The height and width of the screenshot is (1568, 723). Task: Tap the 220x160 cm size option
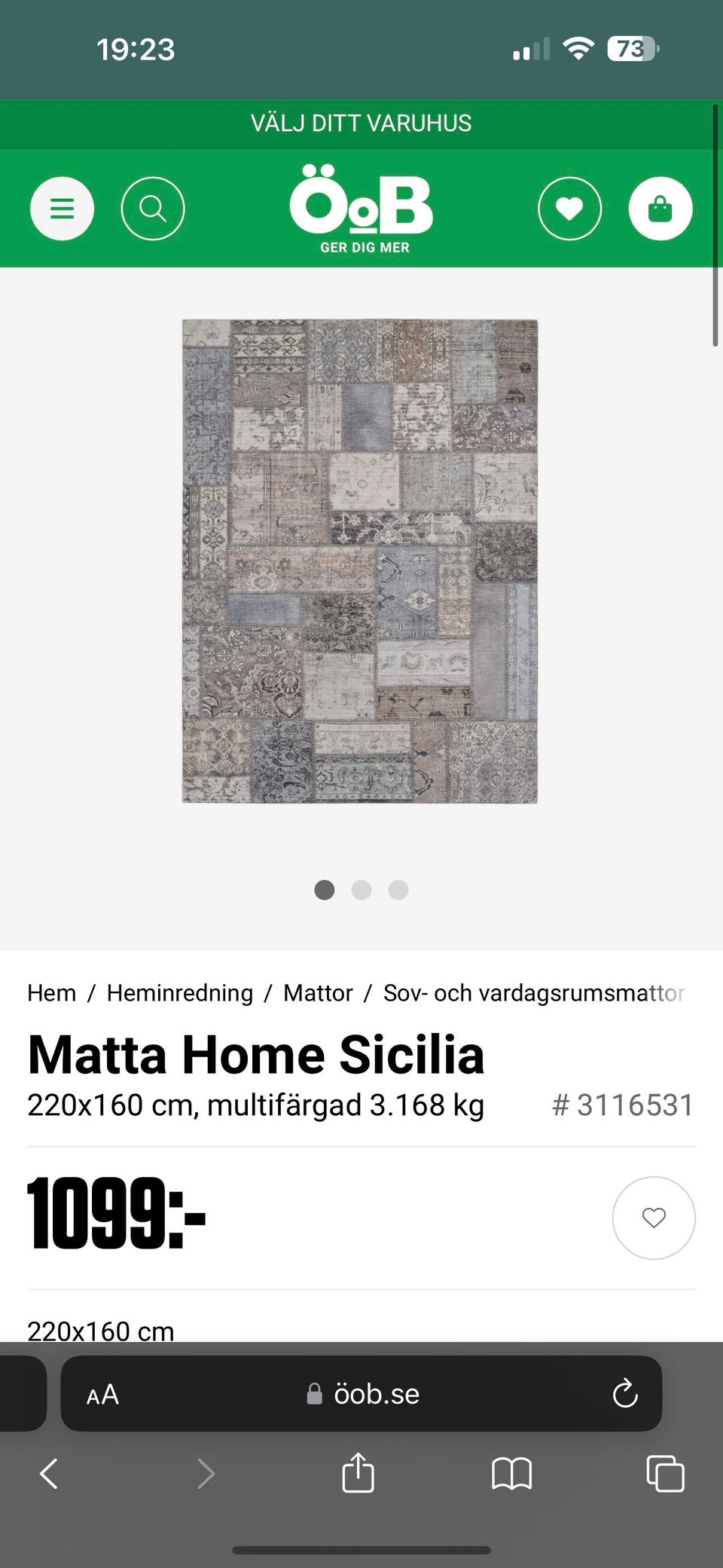pyautogui.click(x=99, y=1329)
